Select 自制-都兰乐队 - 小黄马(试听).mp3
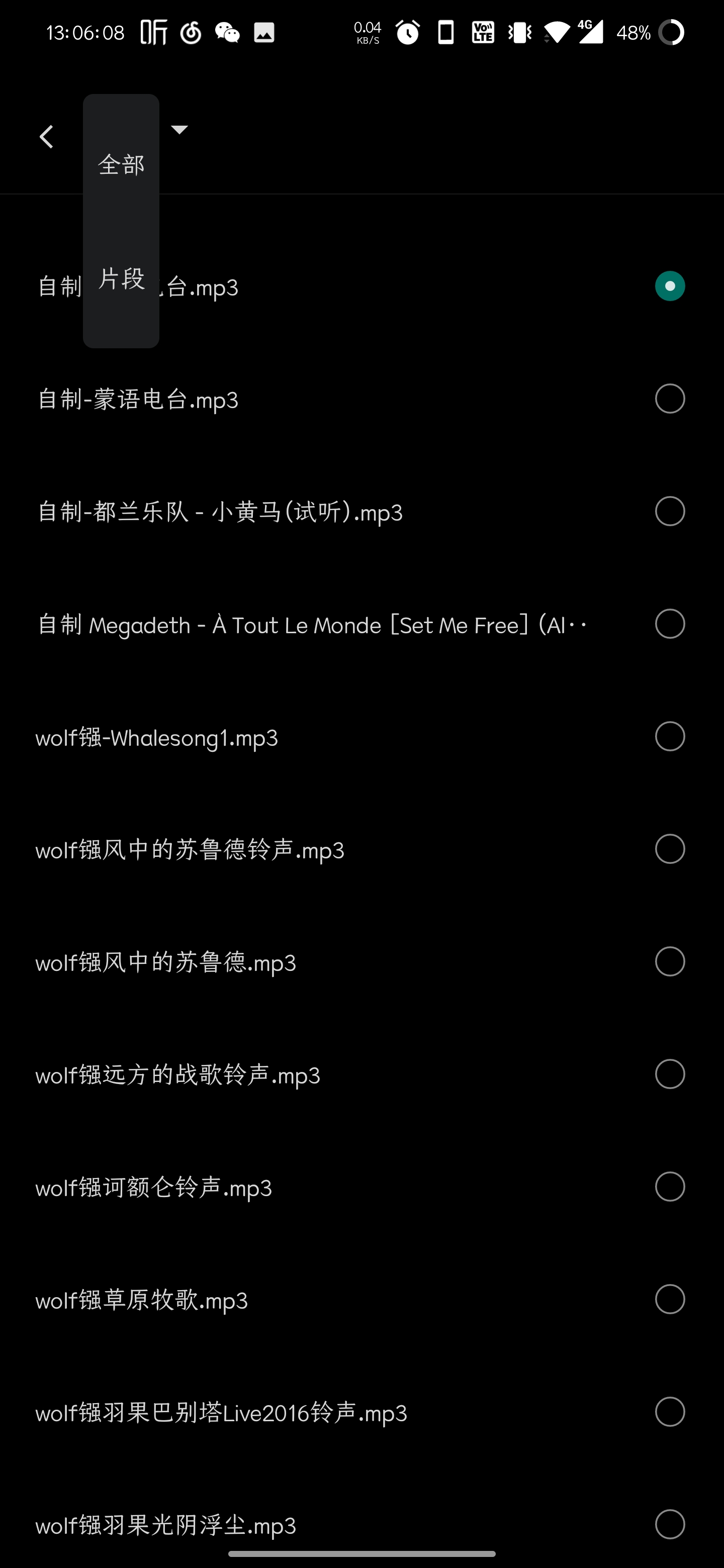 pos(669,512)
